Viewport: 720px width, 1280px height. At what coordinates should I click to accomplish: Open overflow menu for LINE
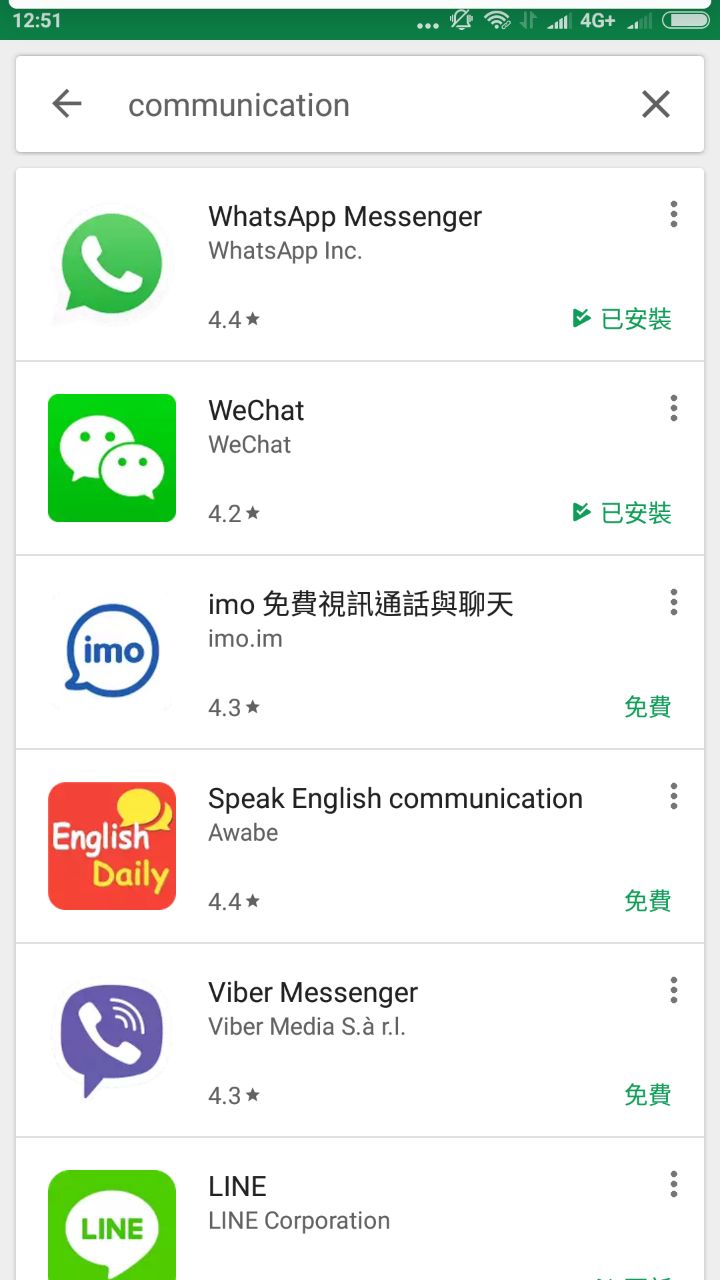pos(673,1184)
